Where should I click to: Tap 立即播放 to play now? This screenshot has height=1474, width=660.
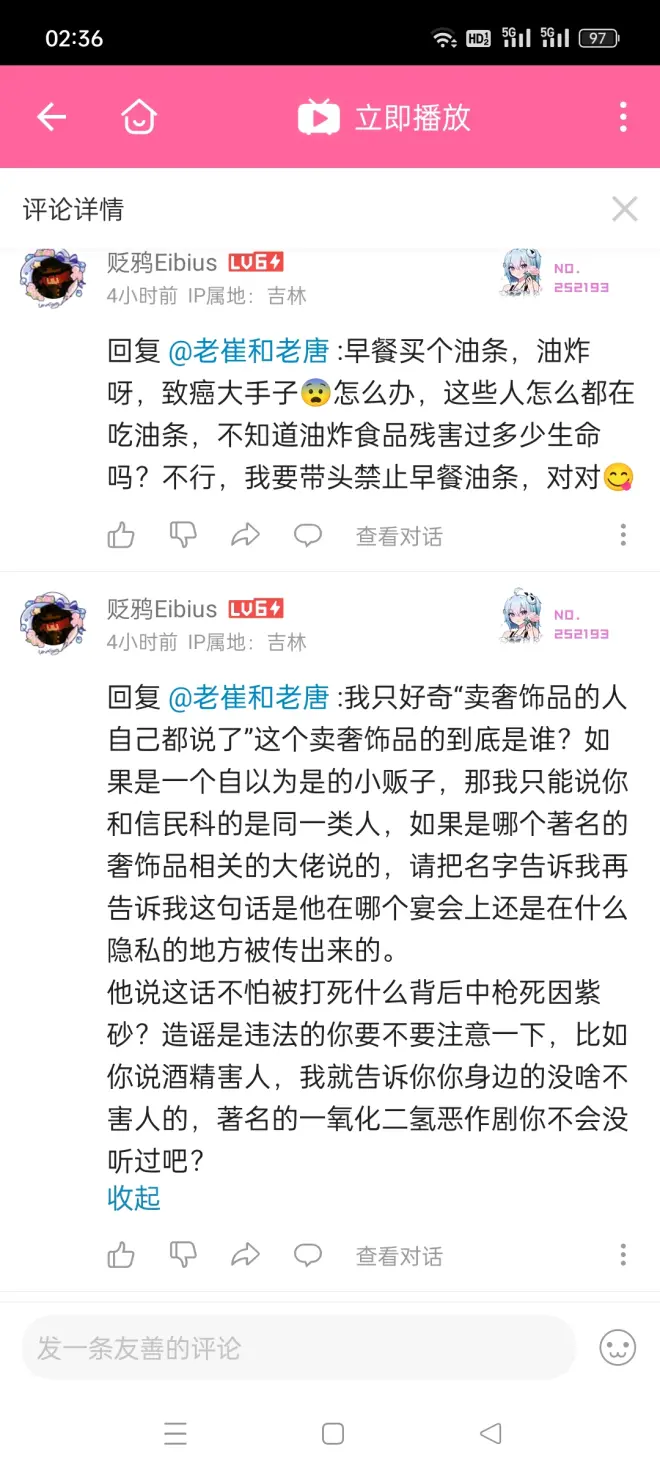pyautogui.click(x=385, y=117)
